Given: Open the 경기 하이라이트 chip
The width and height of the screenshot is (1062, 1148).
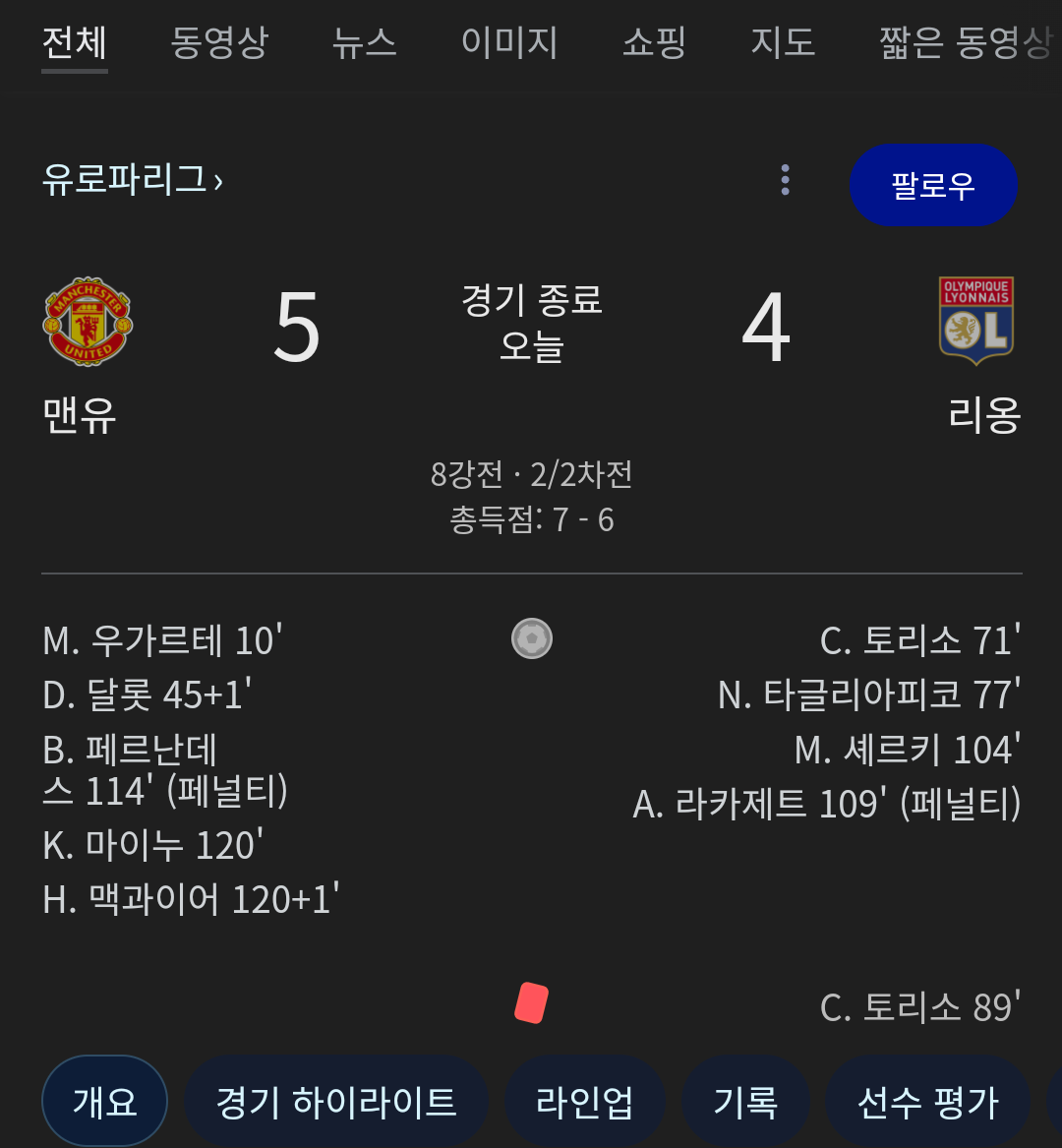Looking at the screenshot, I should tap(336, 1102).
